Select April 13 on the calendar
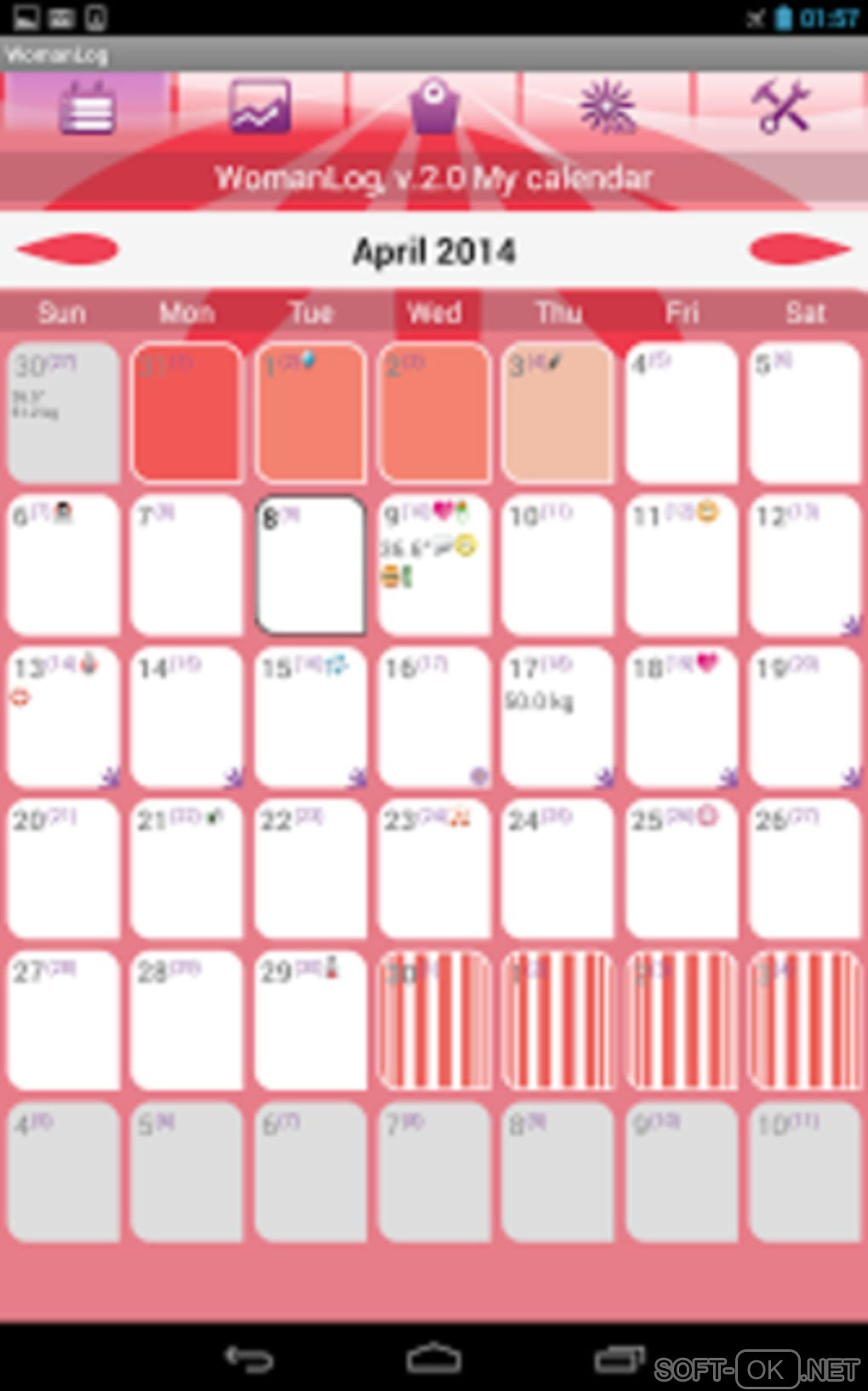This screenshot has width=868, height=1391. pyautogui.click(x=63, y=717)
